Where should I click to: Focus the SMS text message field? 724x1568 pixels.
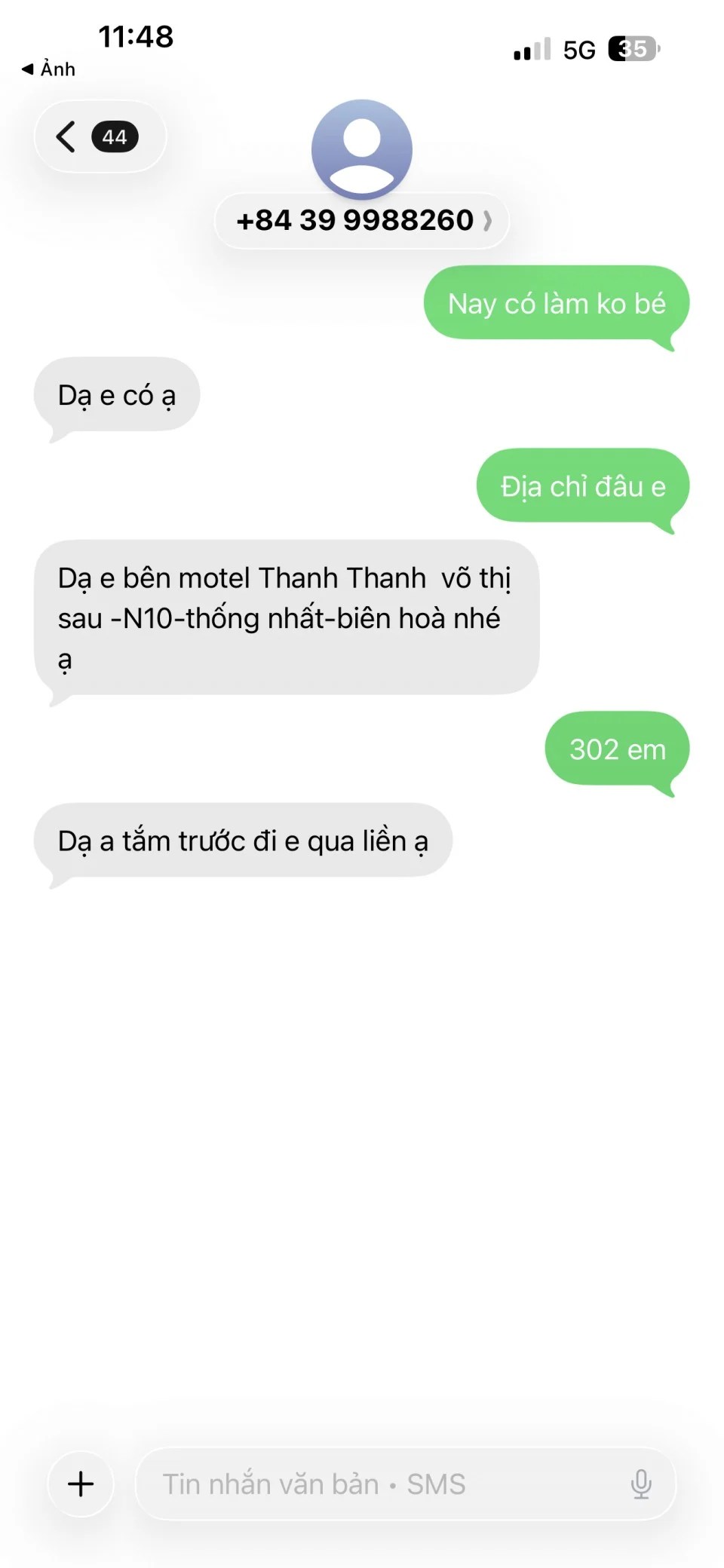377,1484
